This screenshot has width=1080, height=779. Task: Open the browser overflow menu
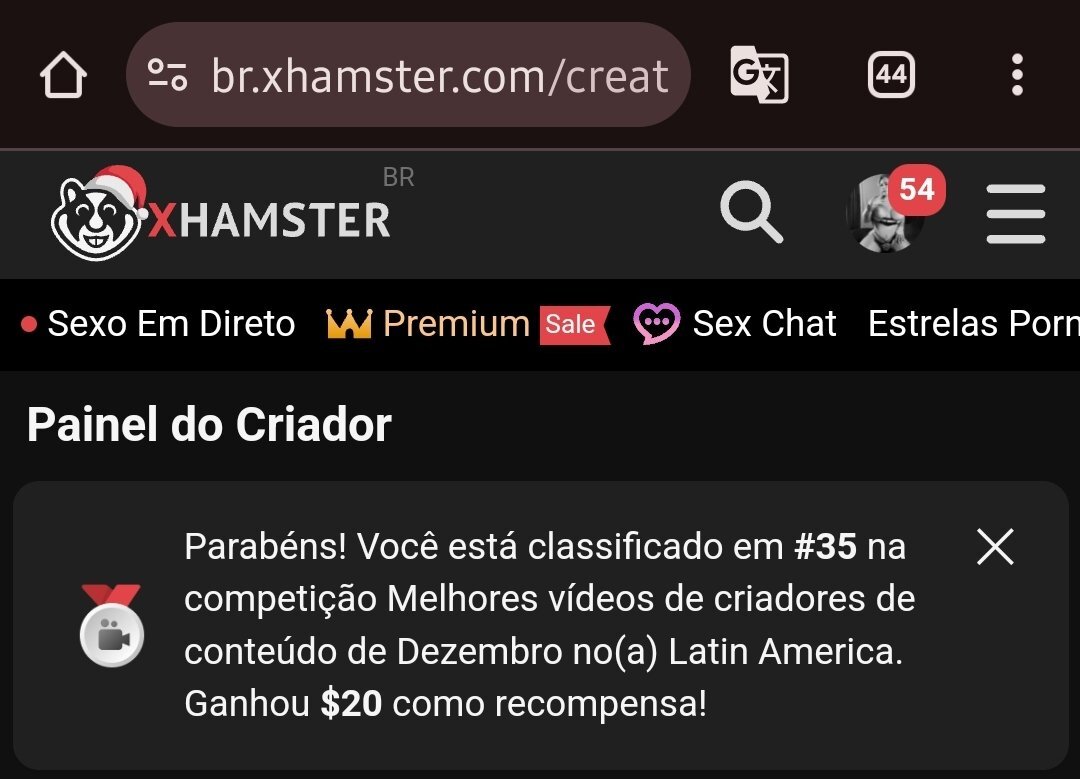coord(1017,75)
